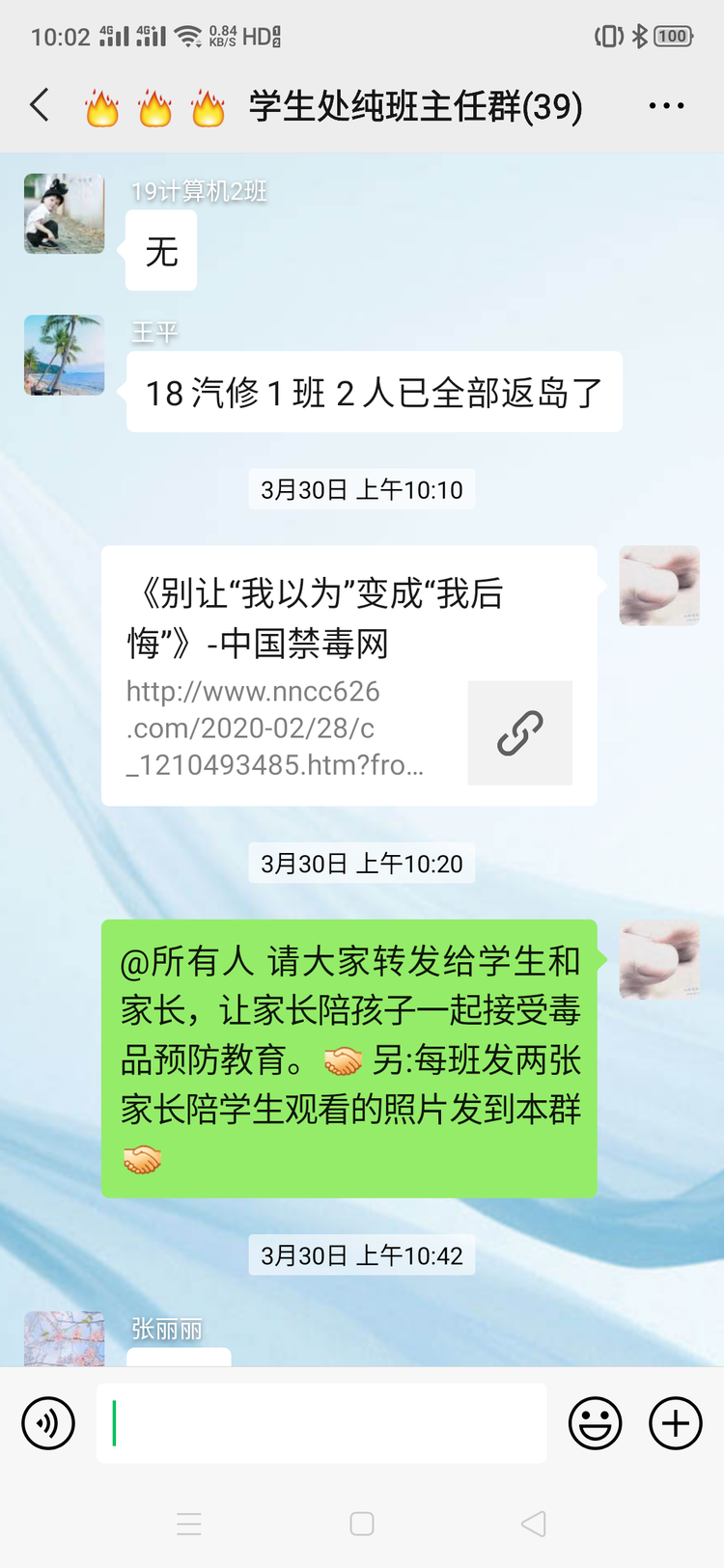Viewport: 724px width, 1568px height.
Task: View 王平's profile avatar
Action: (x=64, y=354)
